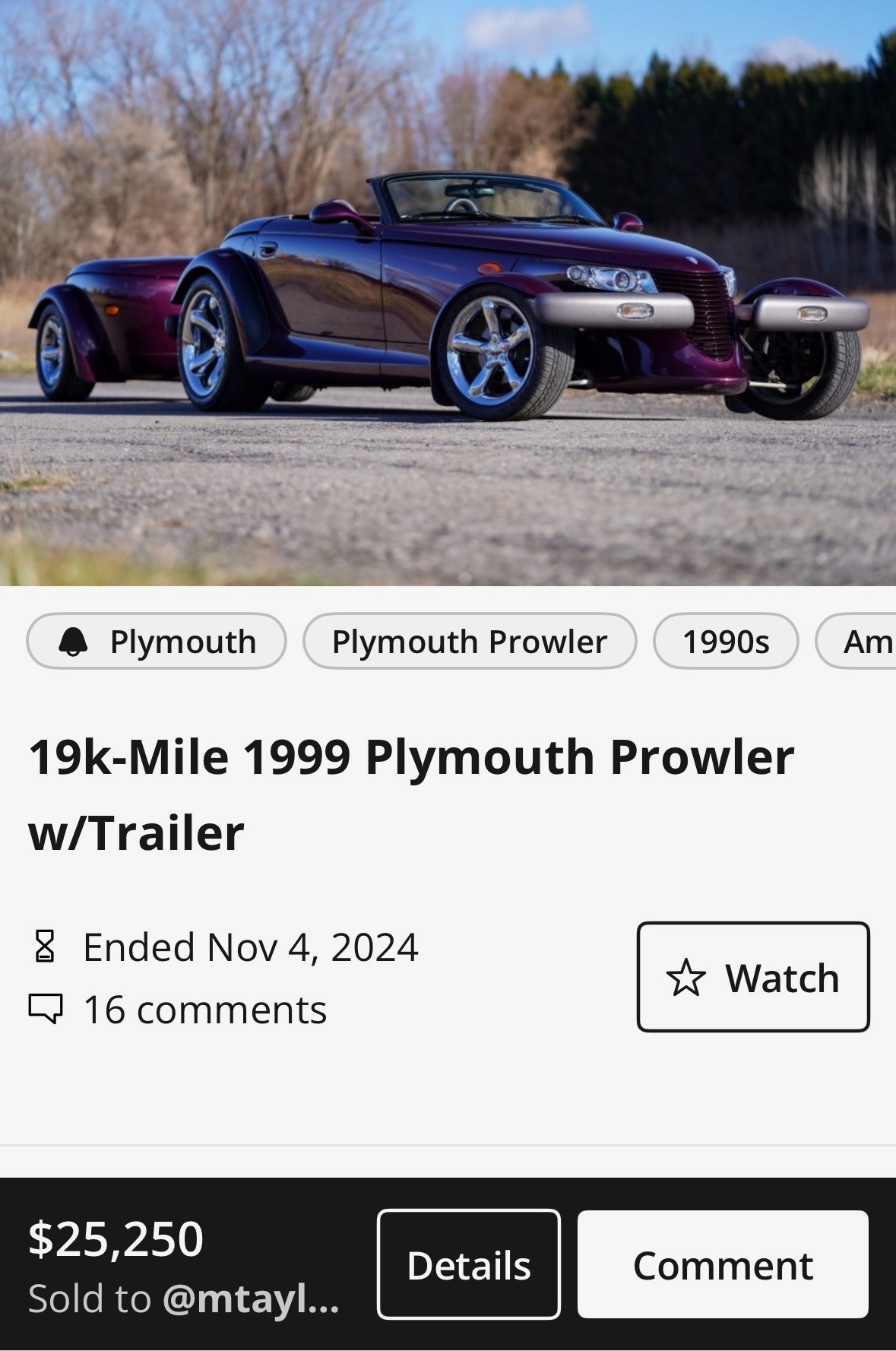Open auction Details
896x1351 pixels.
click(468, 1265)
